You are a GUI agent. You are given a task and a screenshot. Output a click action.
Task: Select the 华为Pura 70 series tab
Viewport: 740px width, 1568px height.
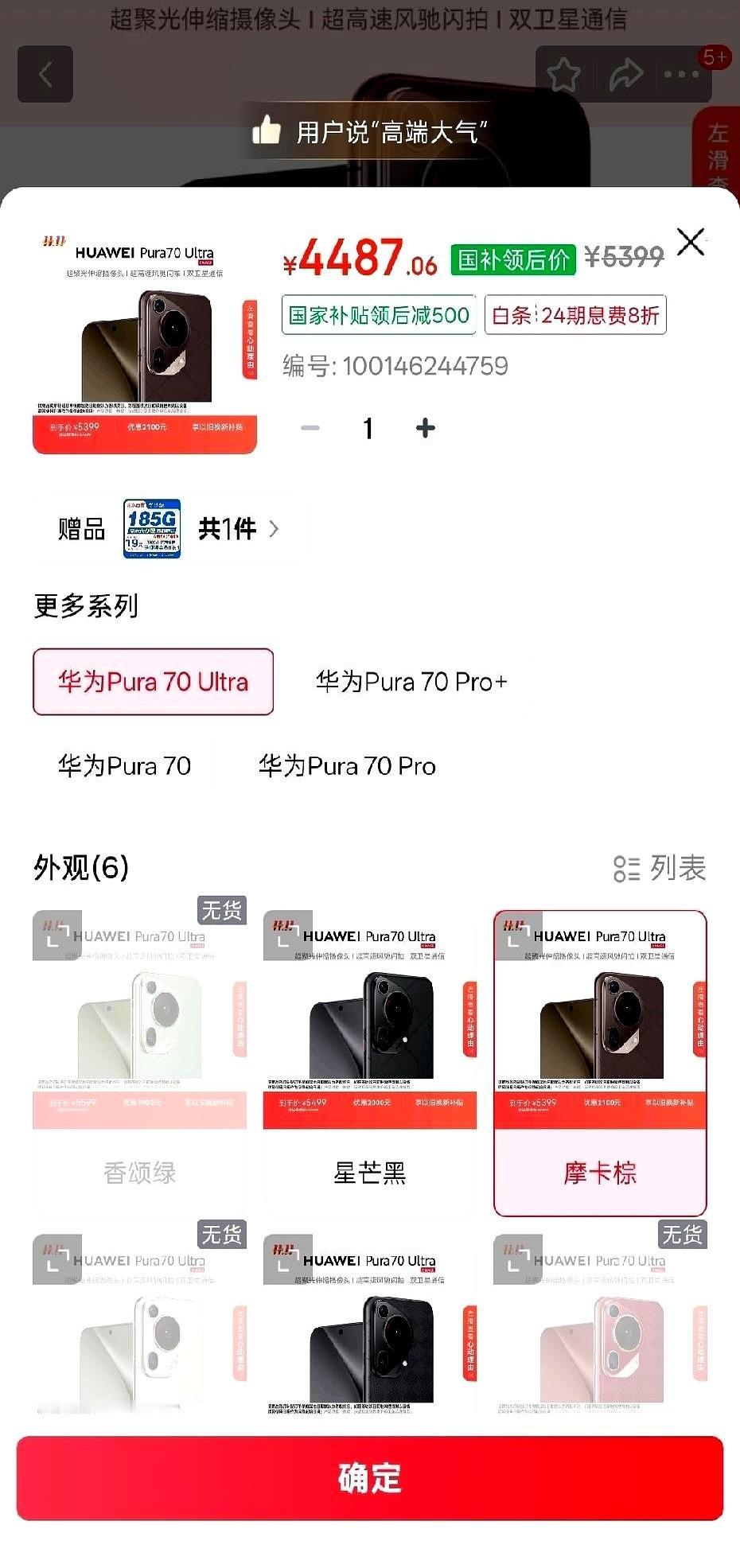click(126, 765)
